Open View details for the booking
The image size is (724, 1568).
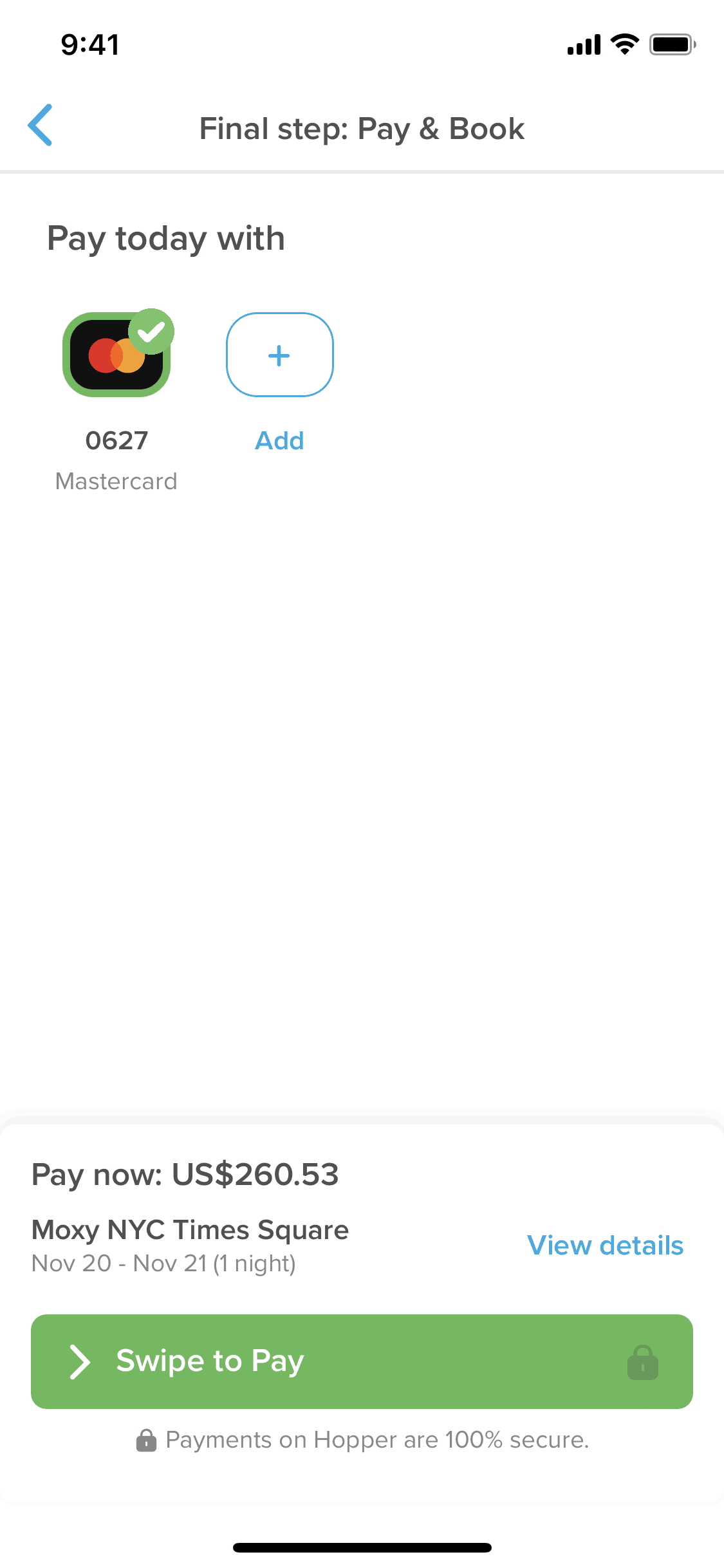tap(605, 1246)
